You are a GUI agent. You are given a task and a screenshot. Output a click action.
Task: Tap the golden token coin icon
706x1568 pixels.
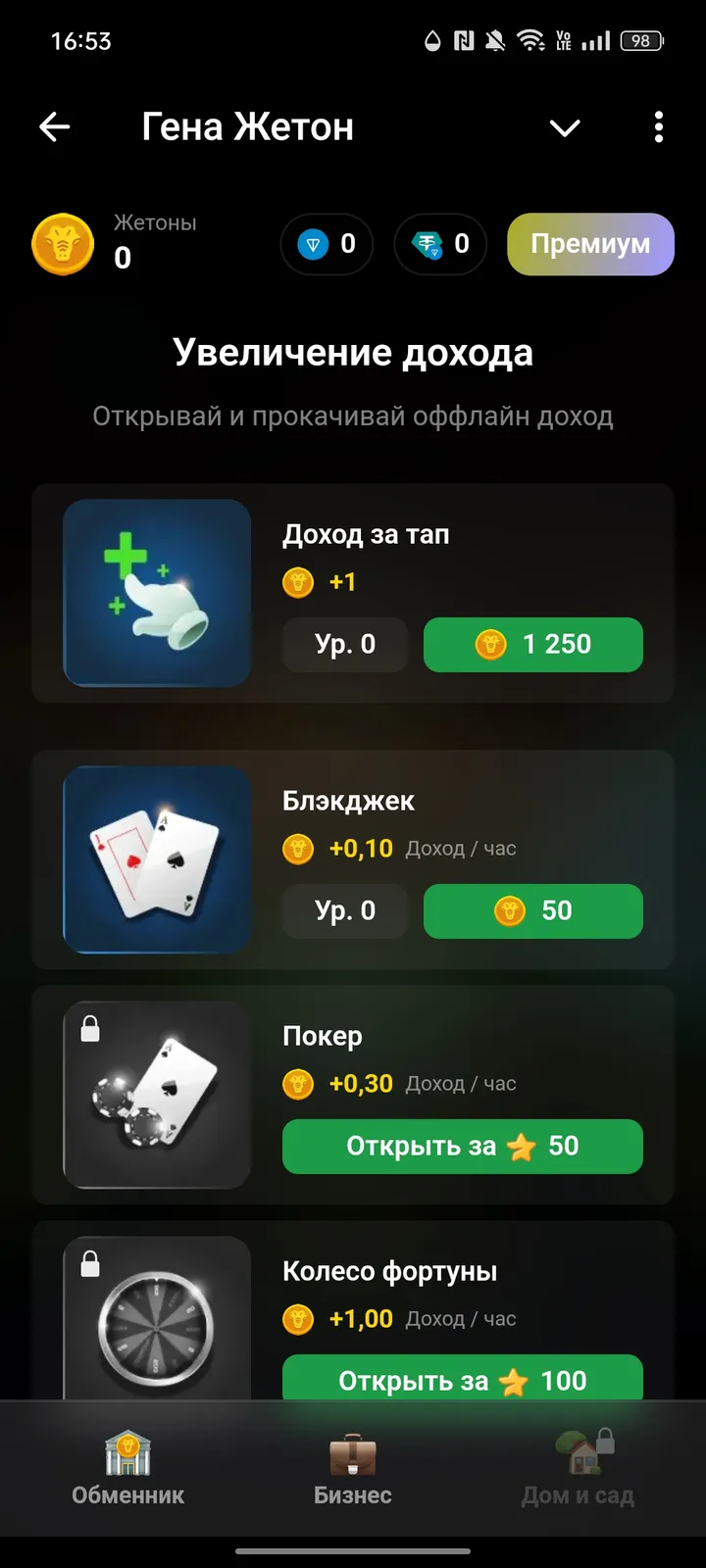(x=62, y=243)
